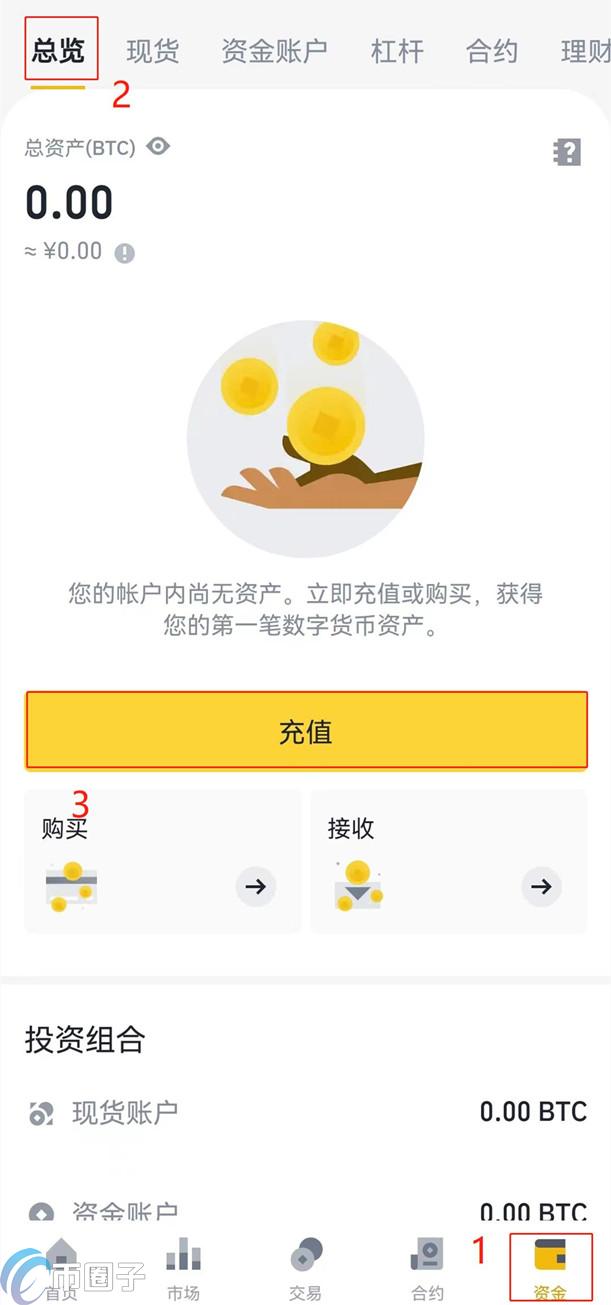The height and width of the screenshot is (1305, 611).
Task: Select the 资金 bottom tab
Action: pyautogui.click(x=550, y=1268)
